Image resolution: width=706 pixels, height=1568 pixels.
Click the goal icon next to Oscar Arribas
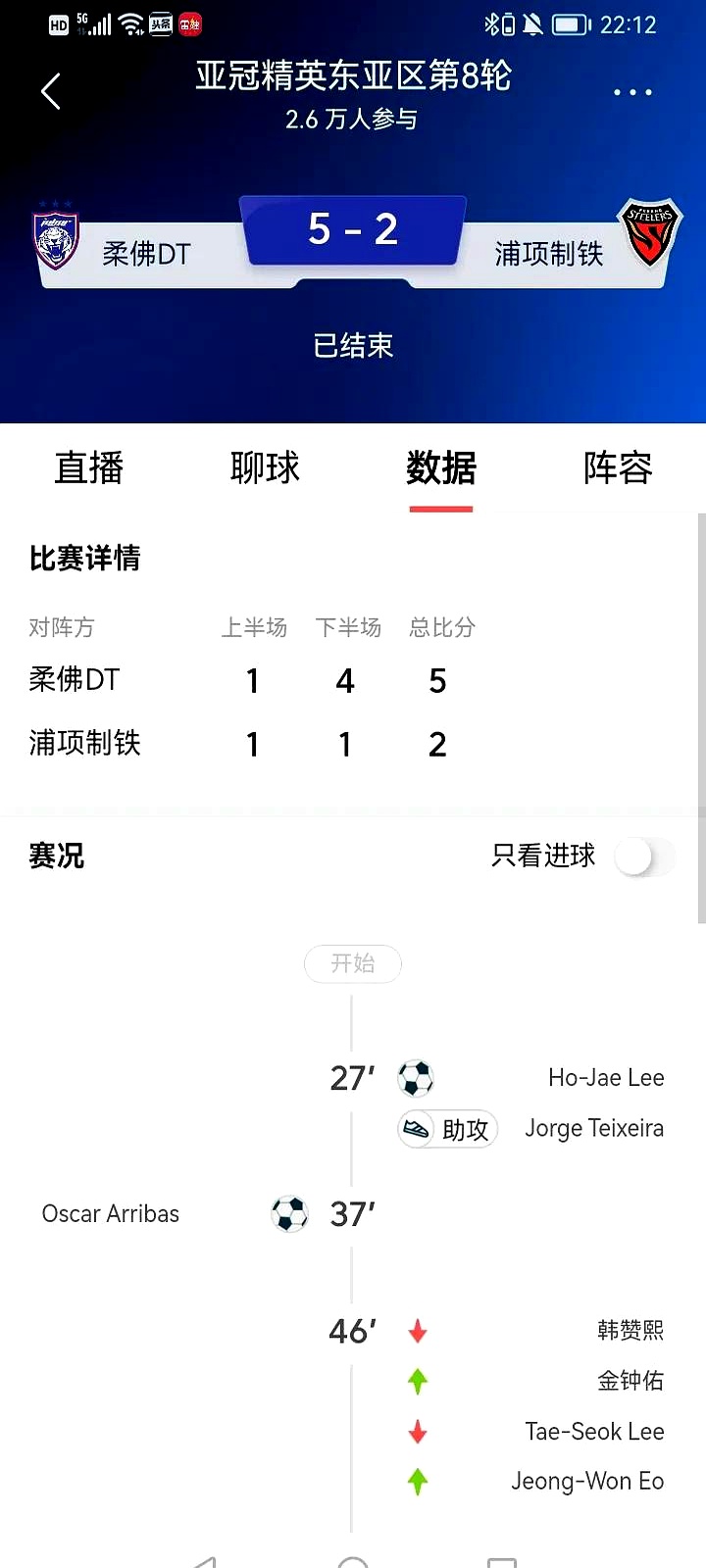pos(289,1213)
